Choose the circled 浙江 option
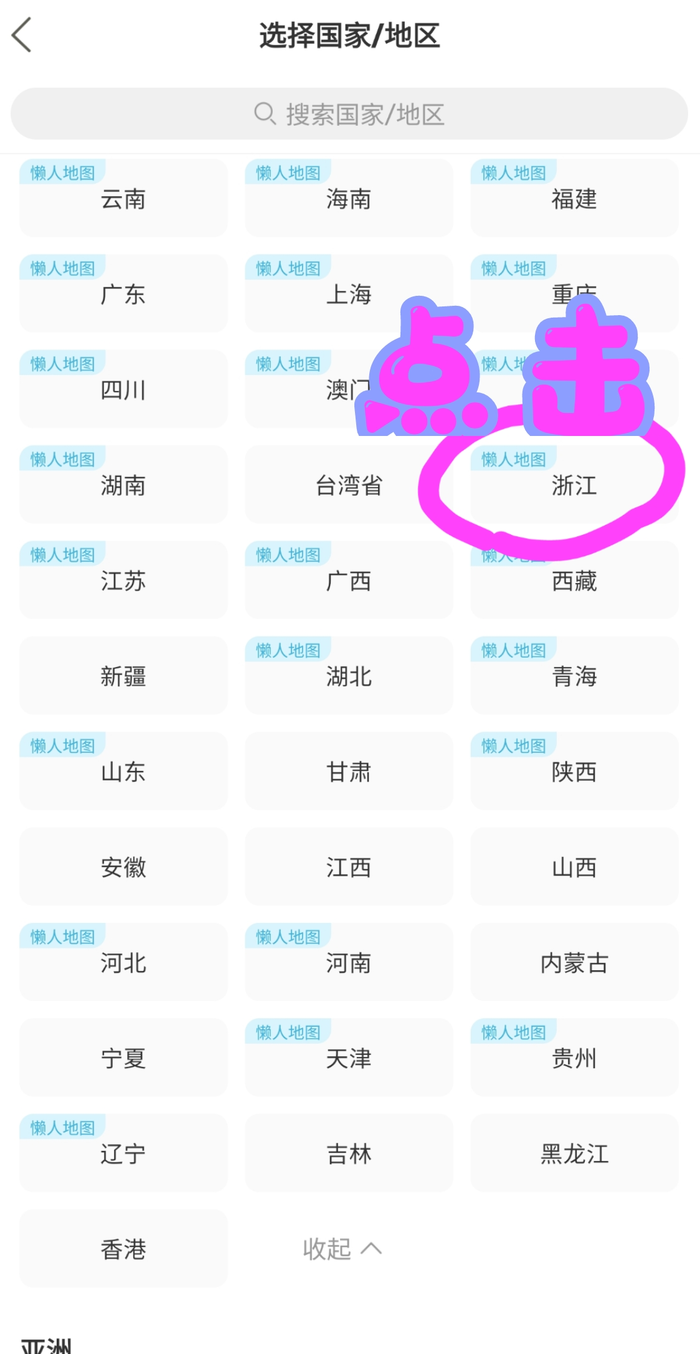The width and height of the screenshot is (700, 1354). (574, 486)
